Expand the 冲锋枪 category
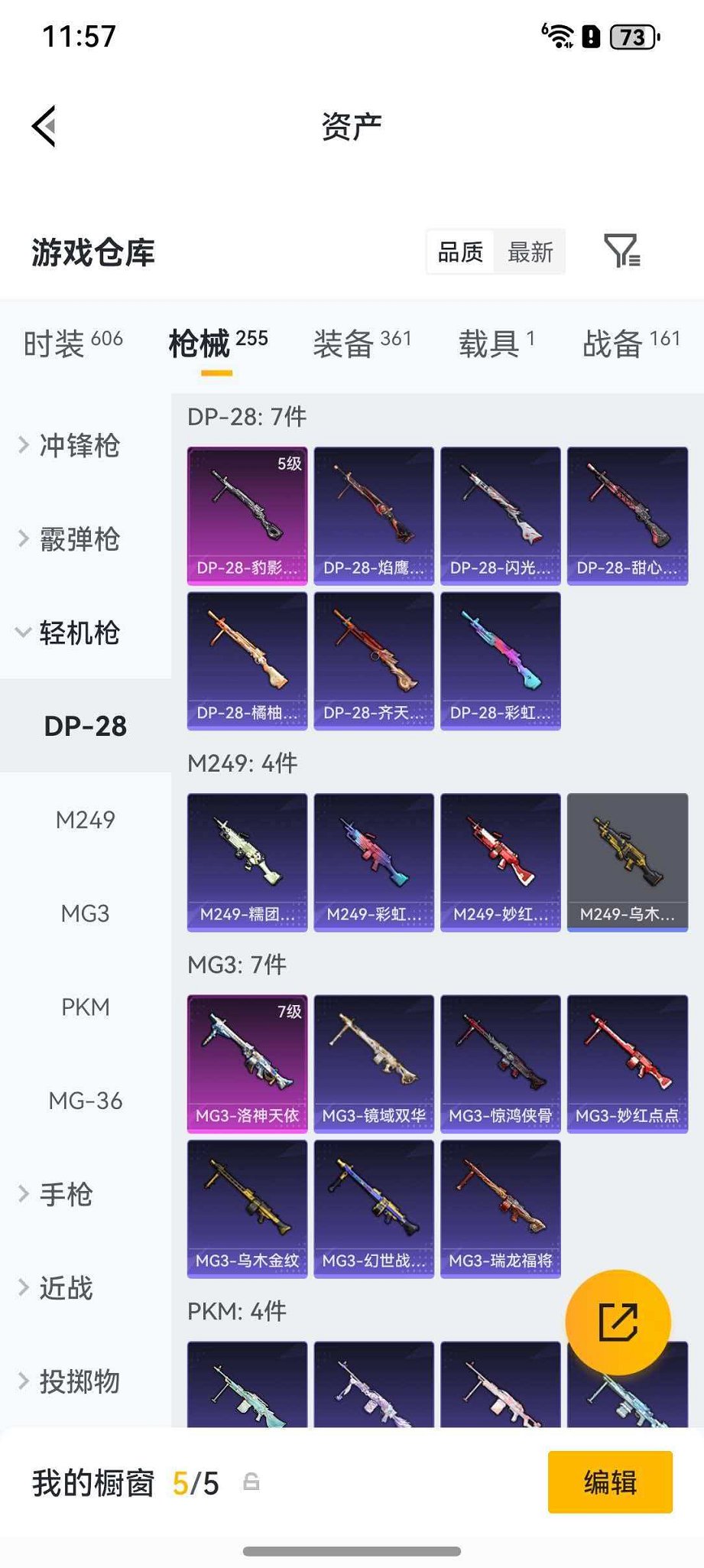704x1568 pixels. [79, 445]
